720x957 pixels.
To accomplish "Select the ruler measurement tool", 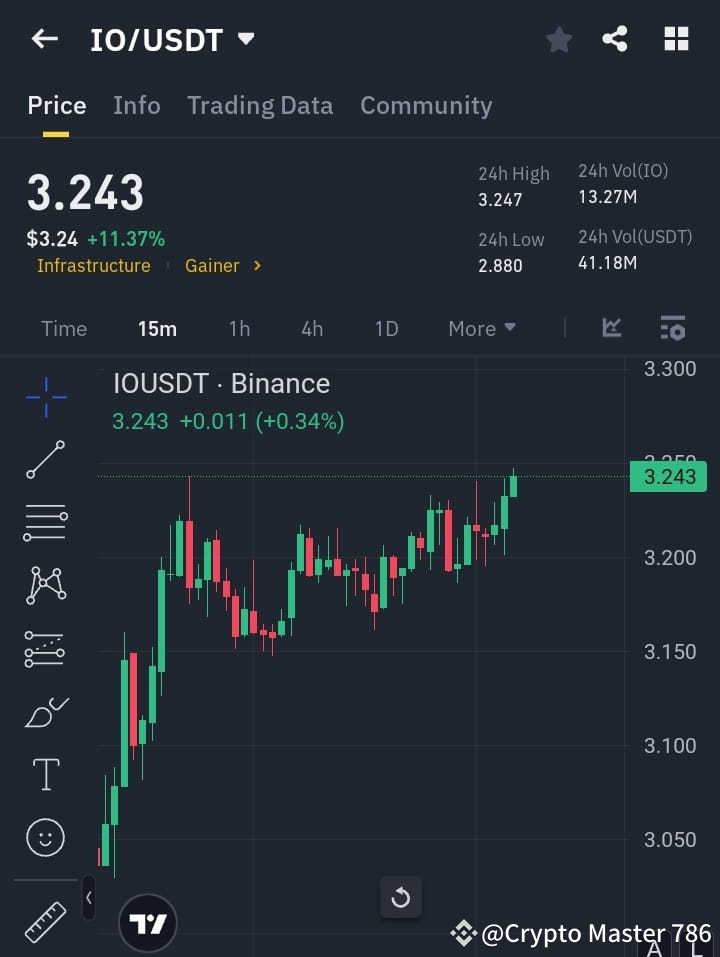I will tap(45, 921).
